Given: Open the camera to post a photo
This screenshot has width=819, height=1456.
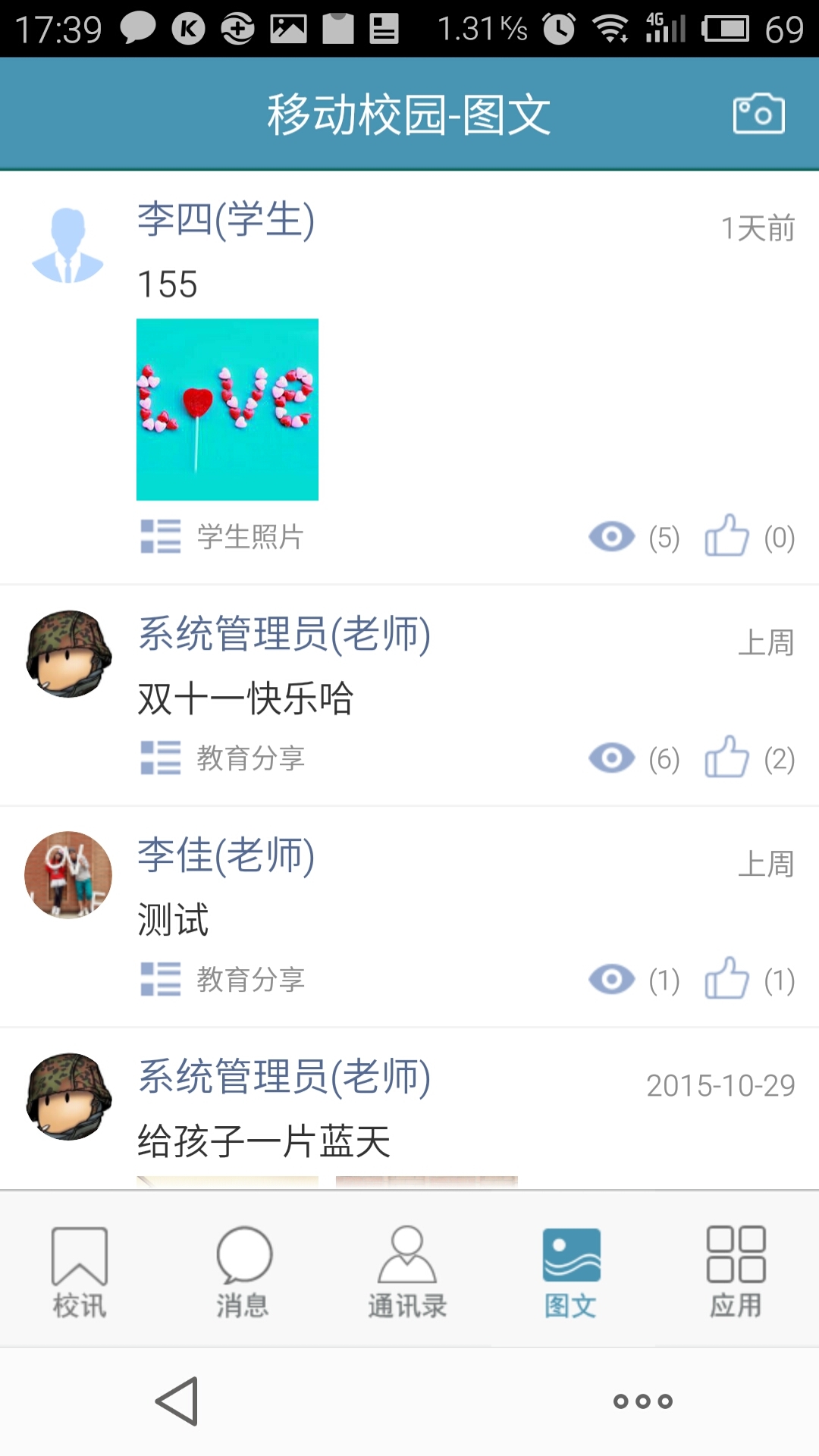Looking at the screenshot, I should pyautogui.click(x=758, y=114).
